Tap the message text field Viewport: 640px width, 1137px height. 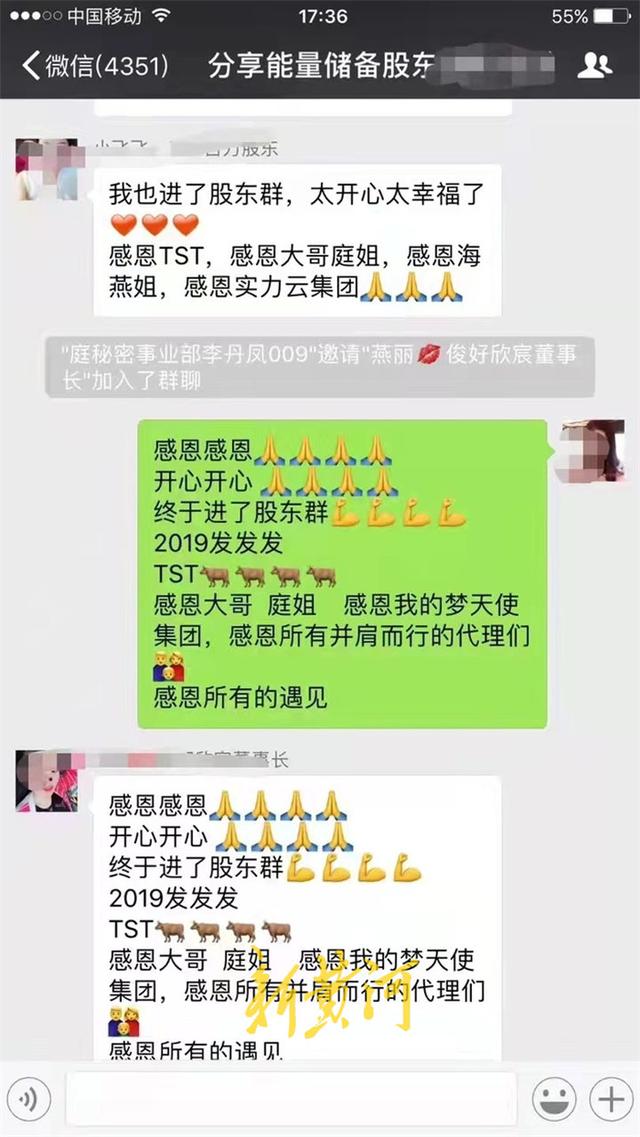click(290, 1100)
